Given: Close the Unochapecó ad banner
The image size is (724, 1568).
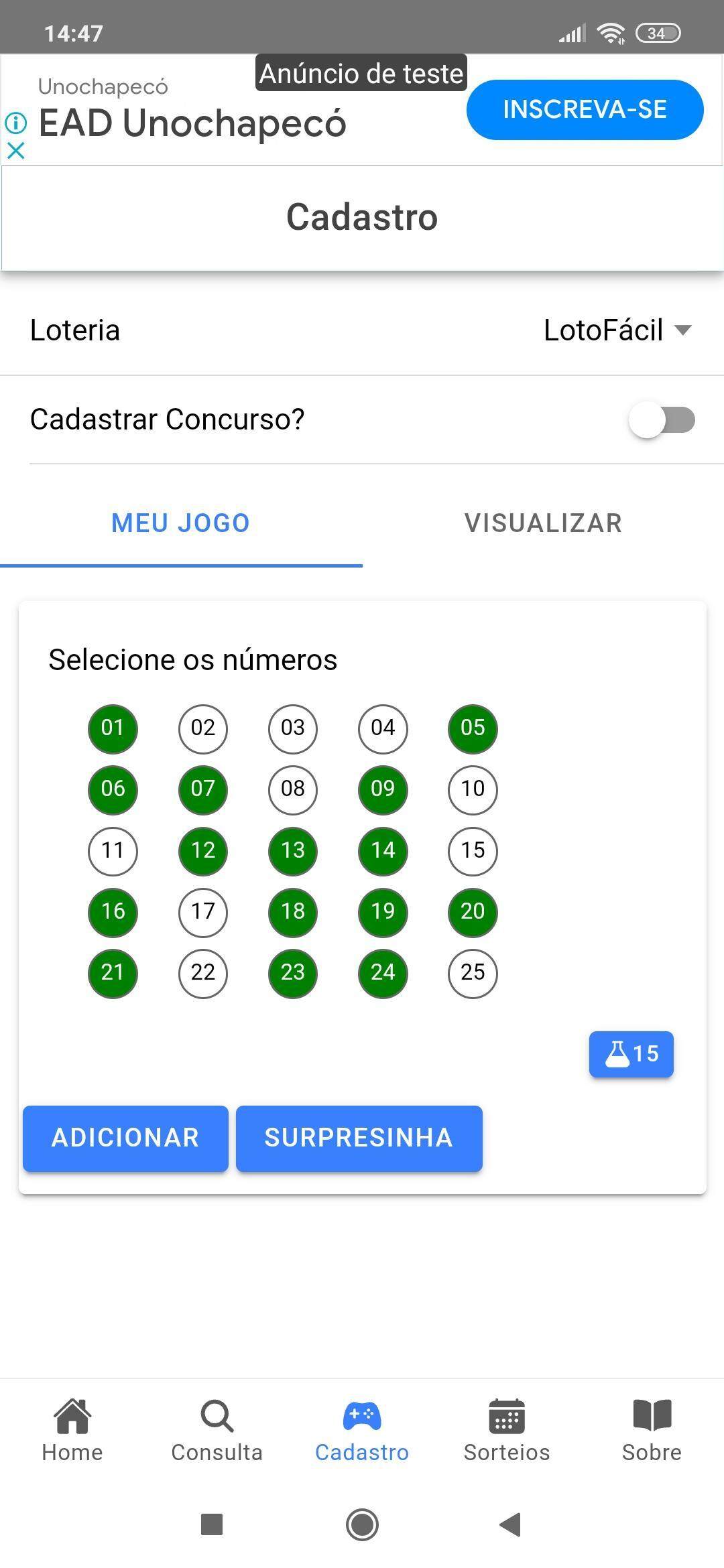Looking at the screenshot, I should (x=16, y=150).
